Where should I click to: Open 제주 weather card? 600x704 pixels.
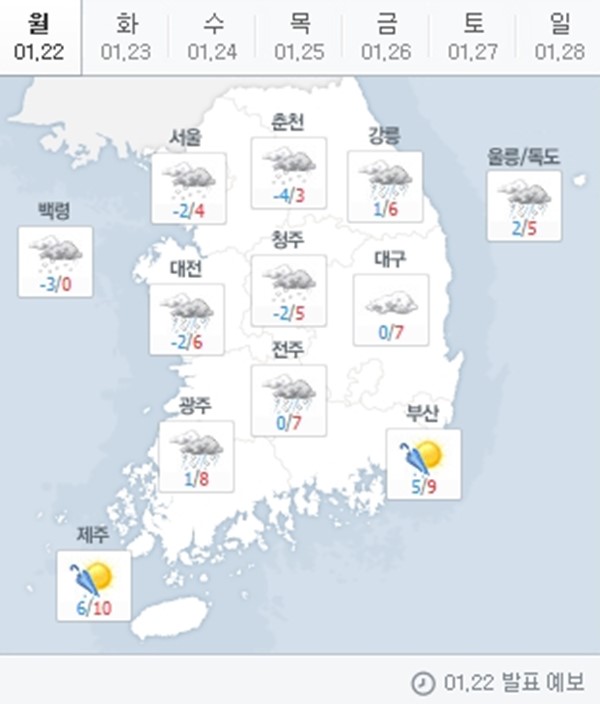93,585
